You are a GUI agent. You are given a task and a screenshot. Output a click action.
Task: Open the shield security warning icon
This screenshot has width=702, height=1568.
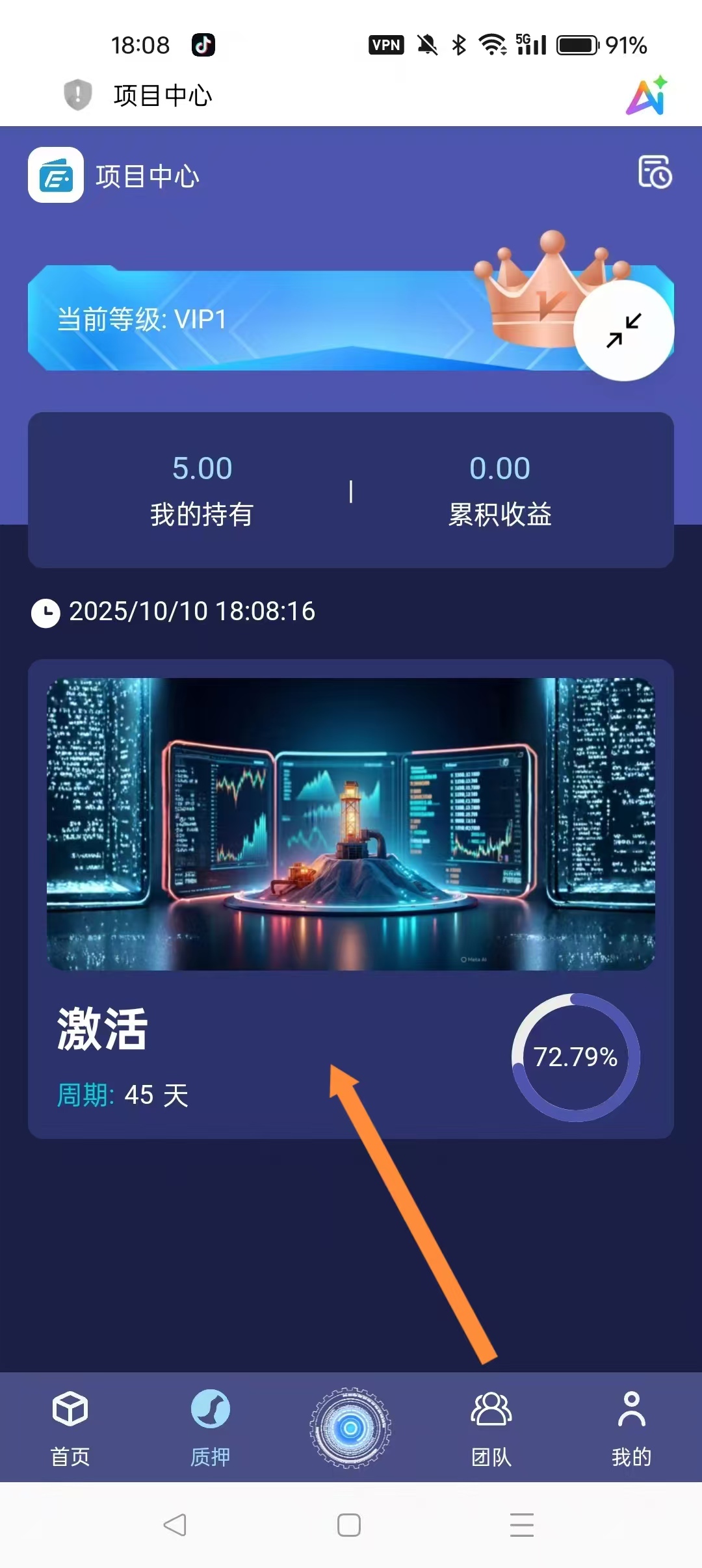77,95
